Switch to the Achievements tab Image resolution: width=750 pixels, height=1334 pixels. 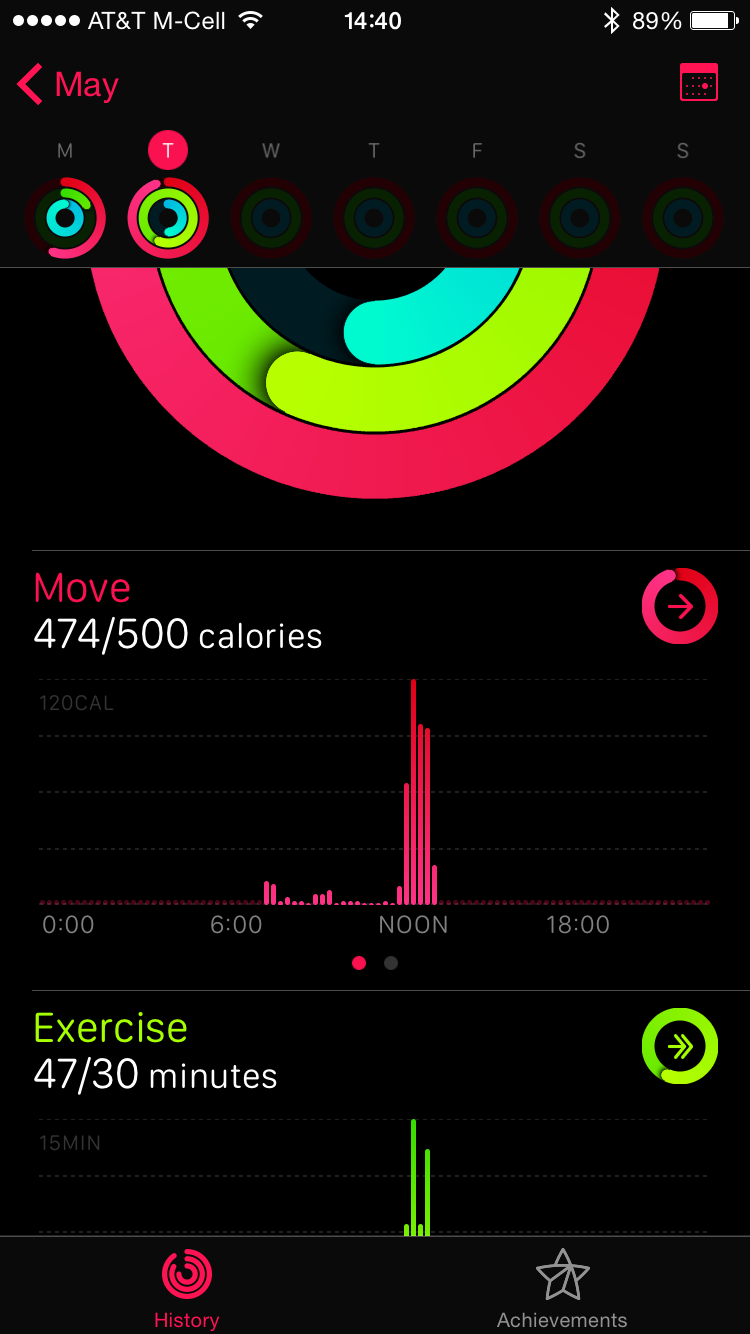562,1288
